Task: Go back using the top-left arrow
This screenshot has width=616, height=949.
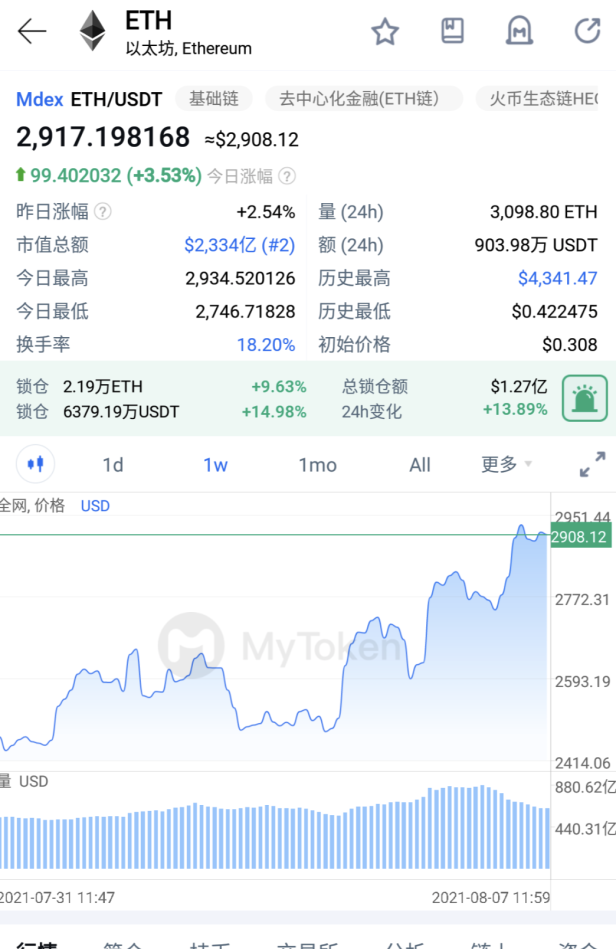Action: click(32, 32)
